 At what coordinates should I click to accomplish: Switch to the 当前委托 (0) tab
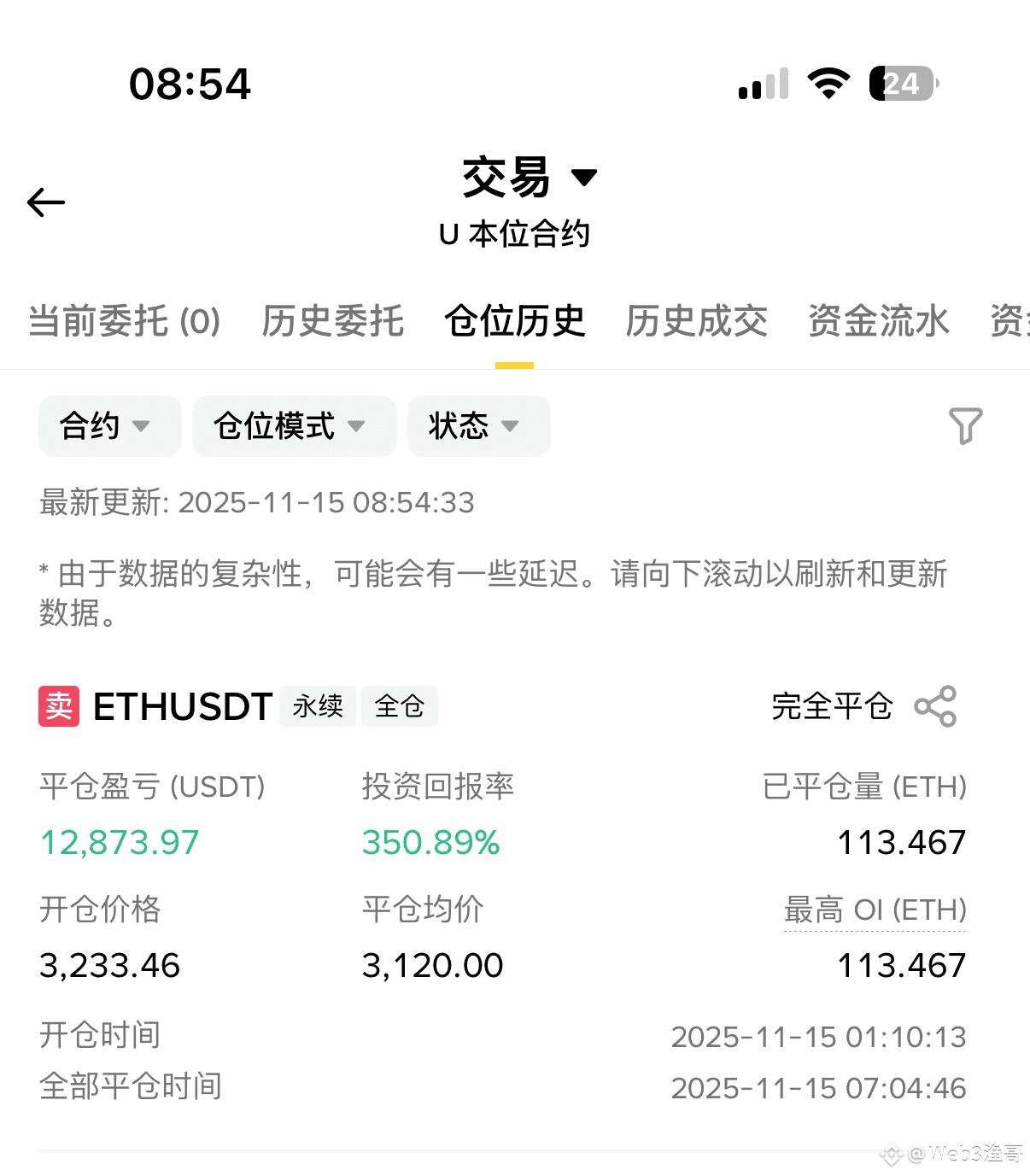pyautogui.click(x=125, y=322)
